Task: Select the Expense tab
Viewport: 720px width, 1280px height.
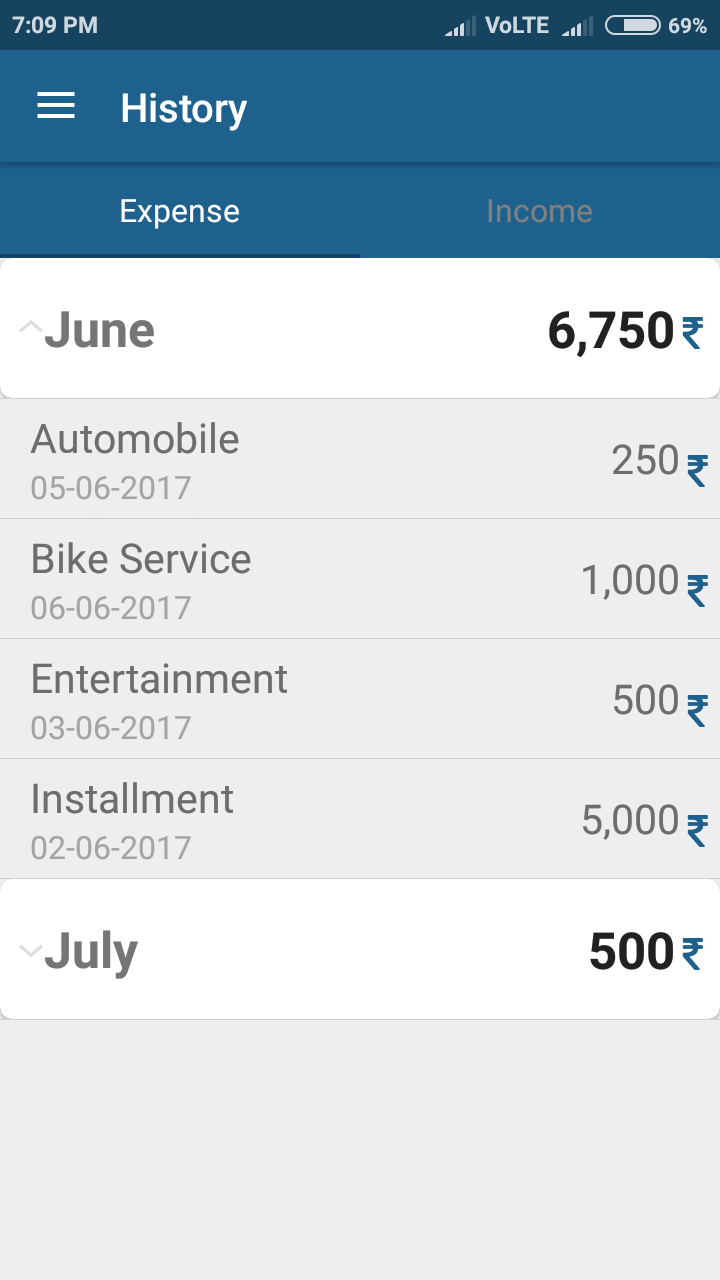Action: (180, 211)
